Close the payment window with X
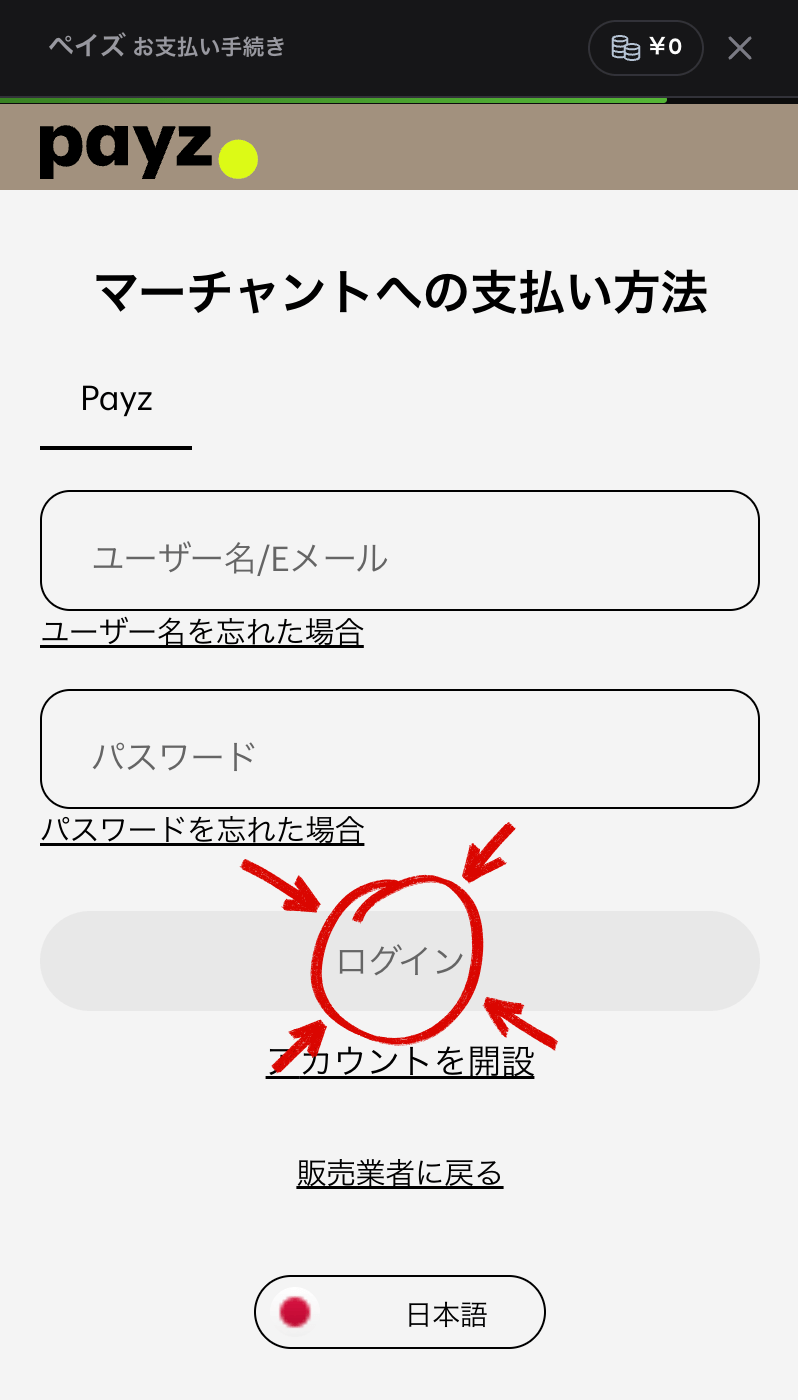 [x=739, y=48]
